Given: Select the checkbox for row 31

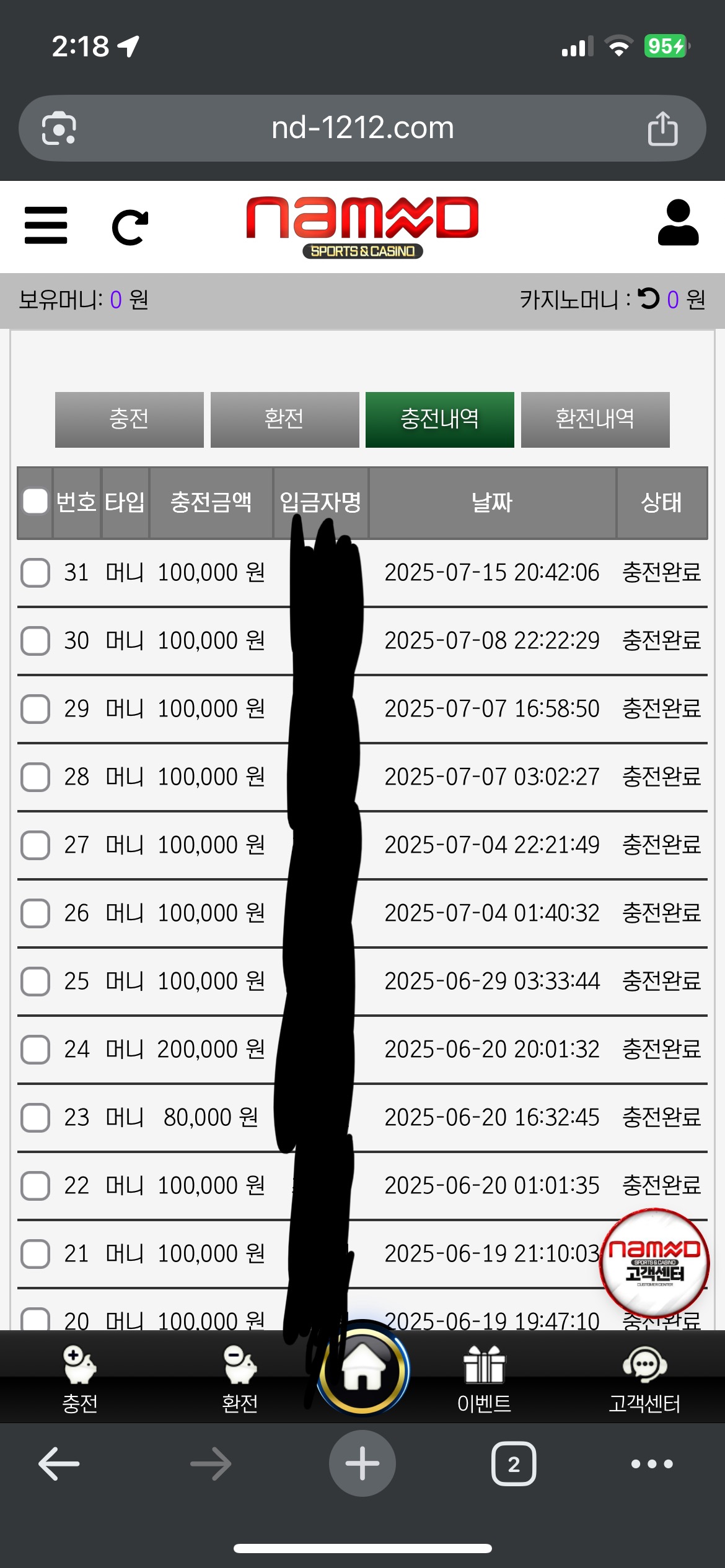Looking at the screenshot, I should [35, 572].
